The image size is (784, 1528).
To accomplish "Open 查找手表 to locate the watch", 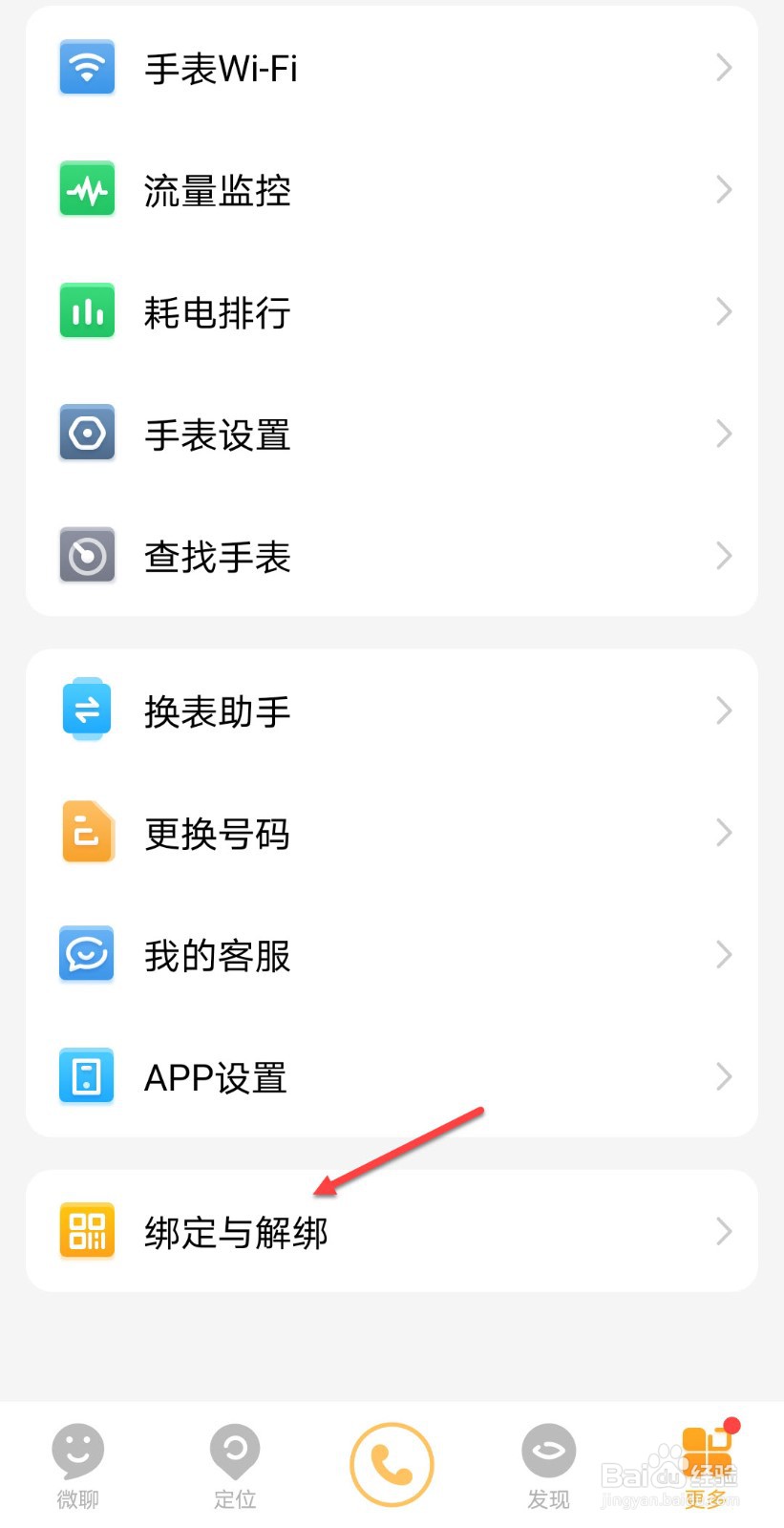I will (x=217, y=556).
